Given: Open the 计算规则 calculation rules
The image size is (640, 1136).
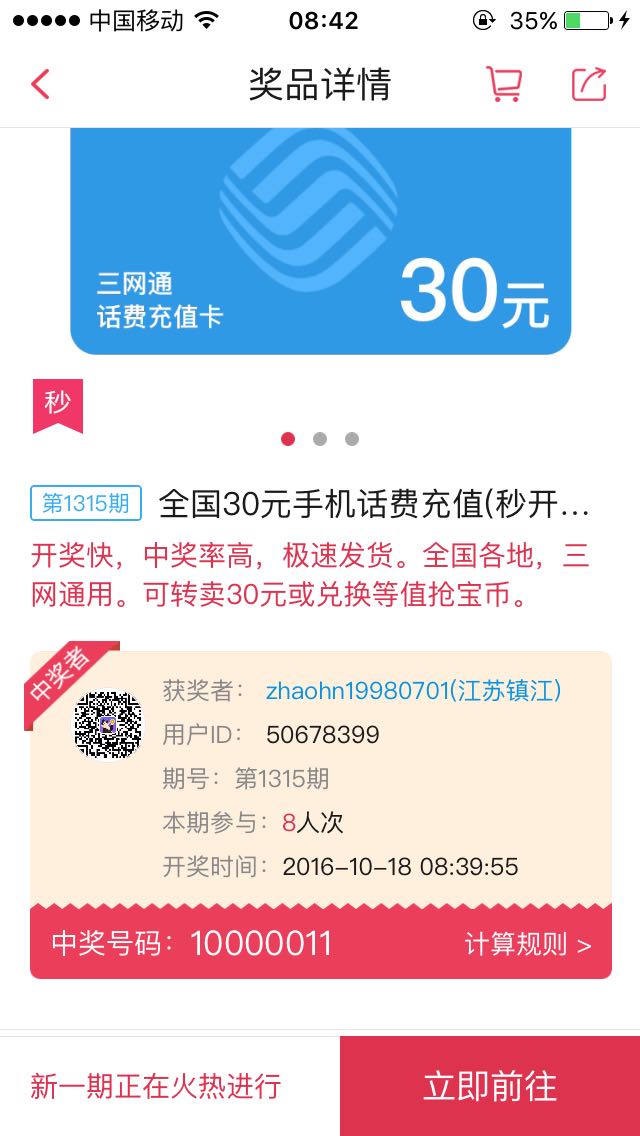Looking at the screenshot, I should 528,945.
